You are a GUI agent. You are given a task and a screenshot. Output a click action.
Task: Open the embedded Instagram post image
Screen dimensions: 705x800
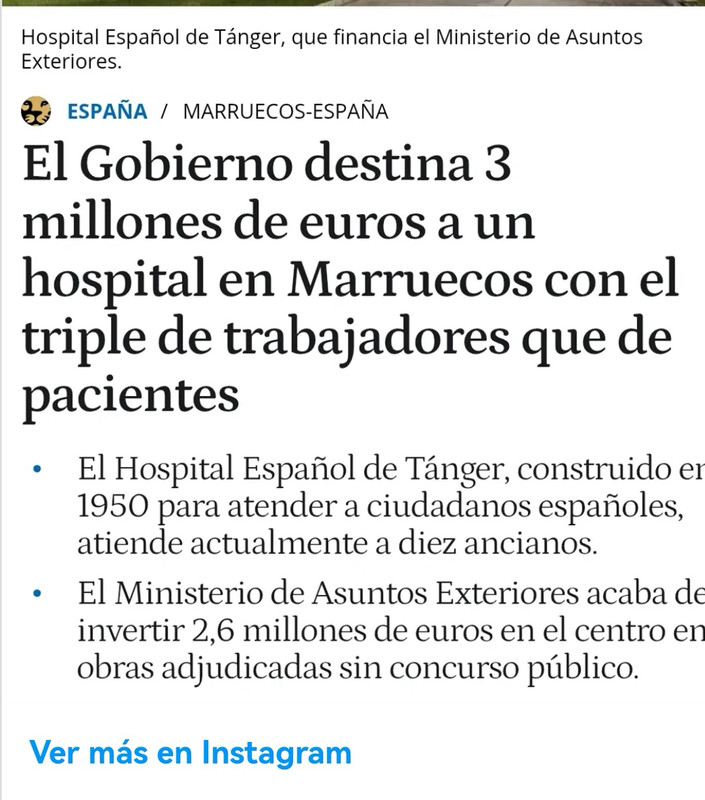pyautogui.click(x=352, y=400)
